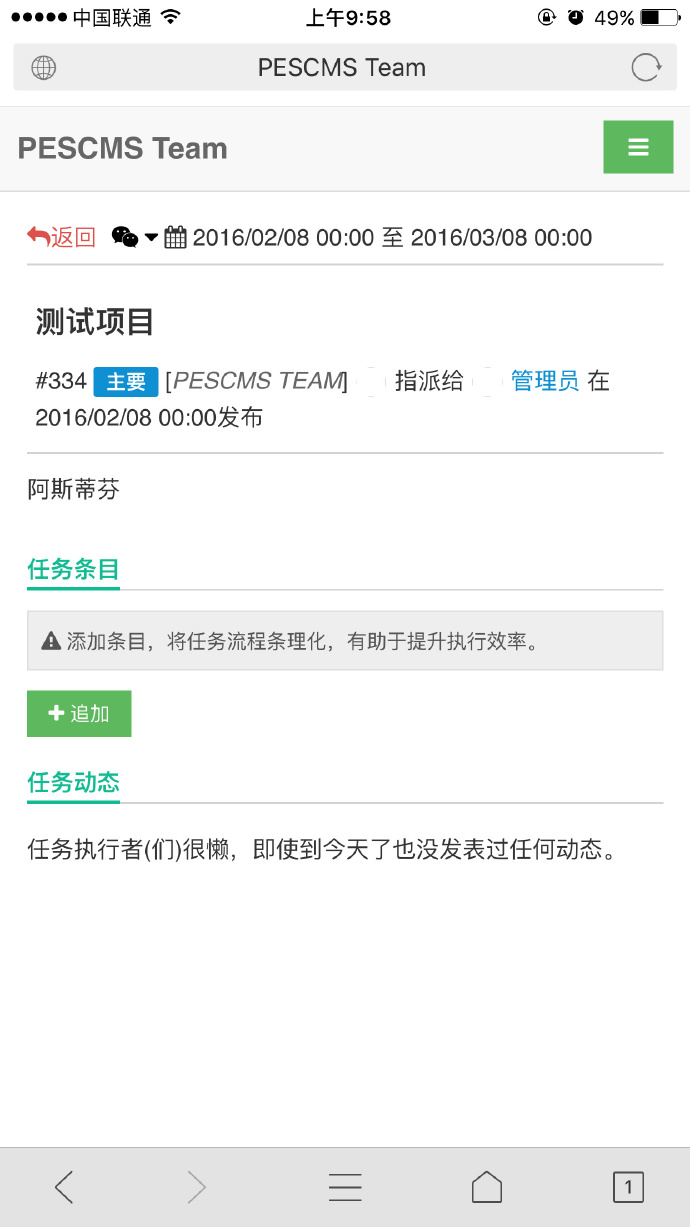Image resolution: width=690 pixels, height=1227 pixels.
Task: Go to browser home page
Action: [486, 1187]
